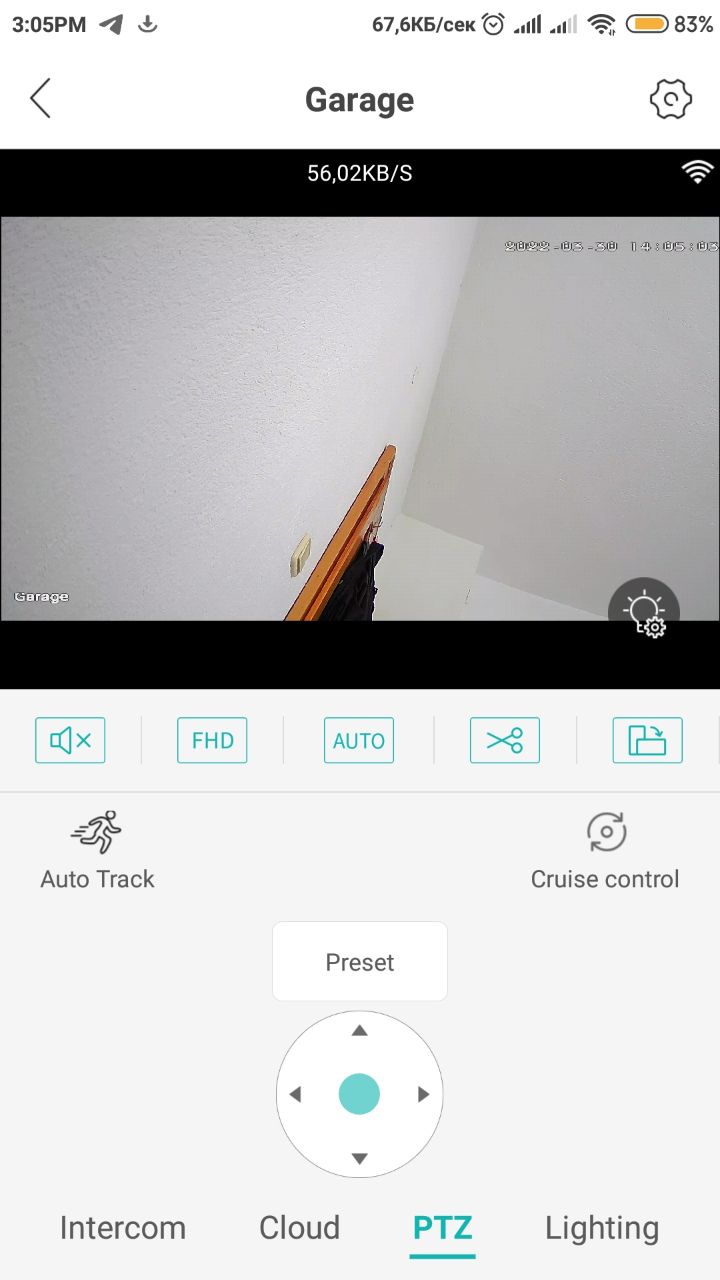The image size is (720, 1280).
Task: Open the camera settings gear
Action: coord(670,99)
